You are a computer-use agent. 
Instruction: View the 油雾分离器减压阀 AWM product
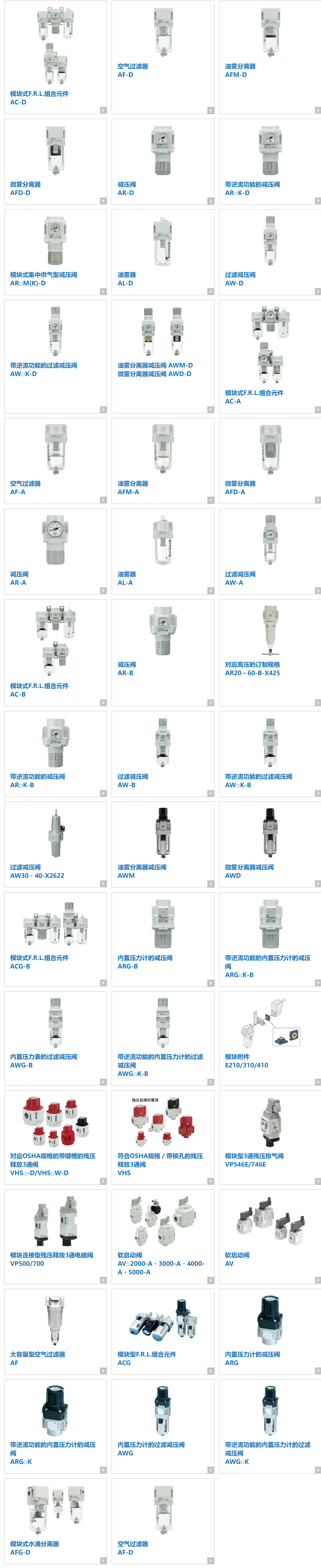coord(162,844)
